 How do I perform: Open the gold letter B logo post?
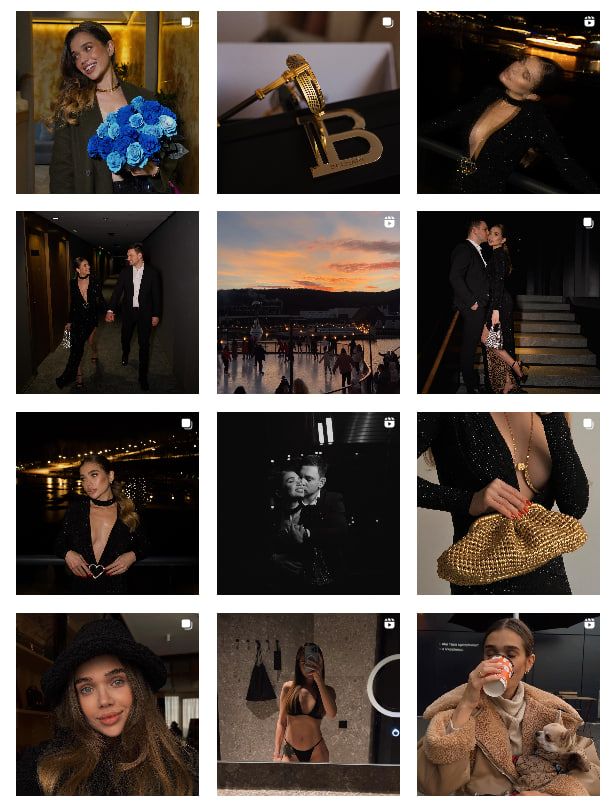308,102
